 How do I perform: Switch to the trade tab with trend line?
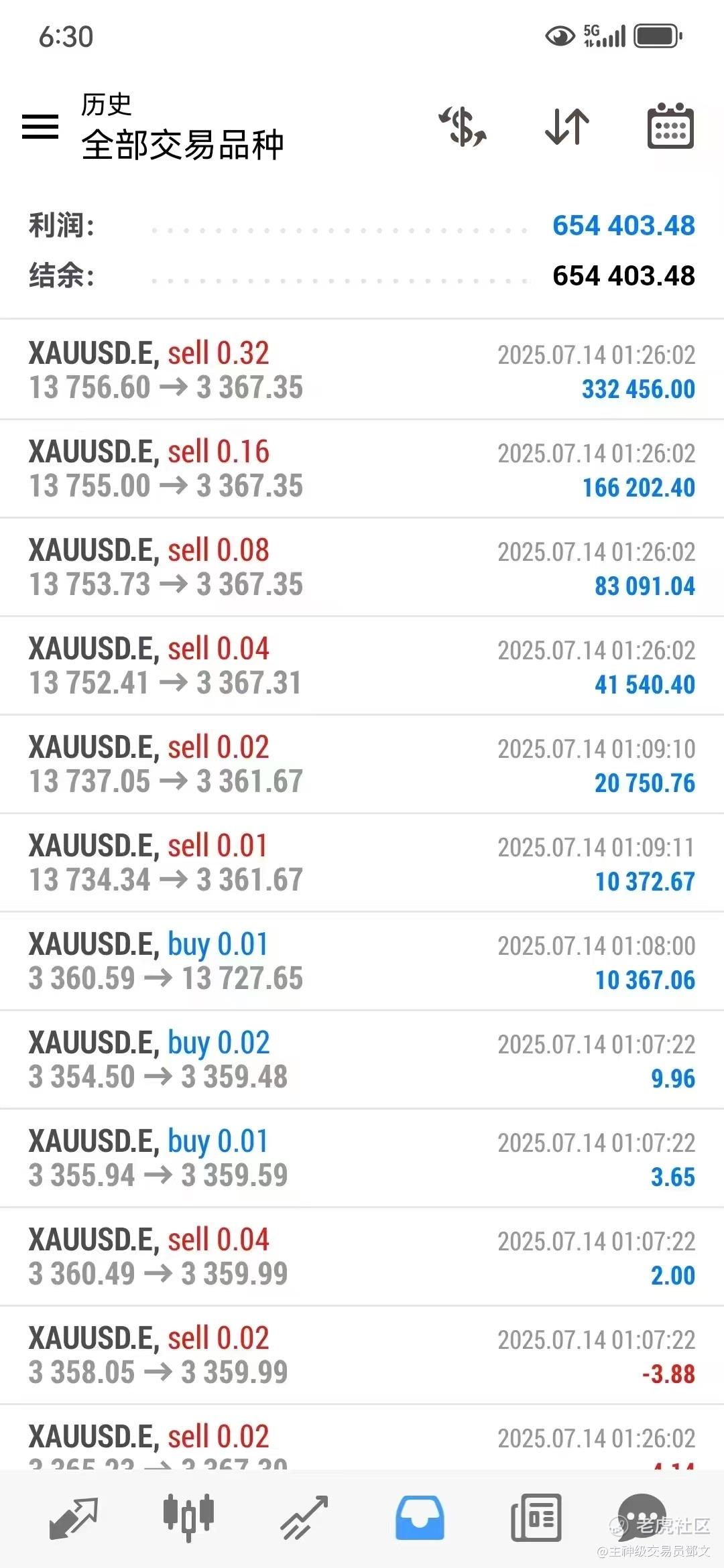(304, 1518)
